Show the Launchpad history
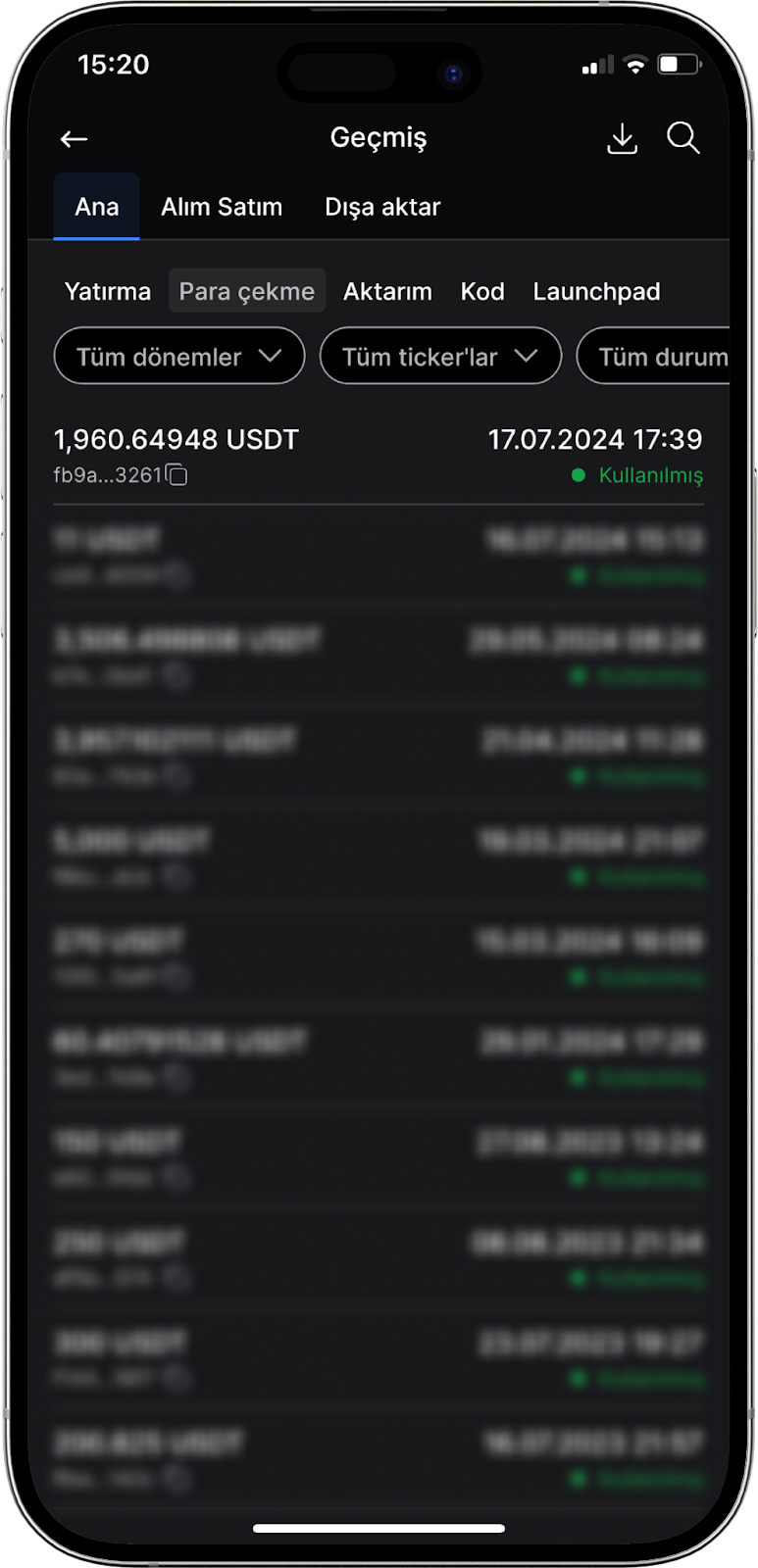The height and width of the screenshot is (1568, 758). pos(596,291)
